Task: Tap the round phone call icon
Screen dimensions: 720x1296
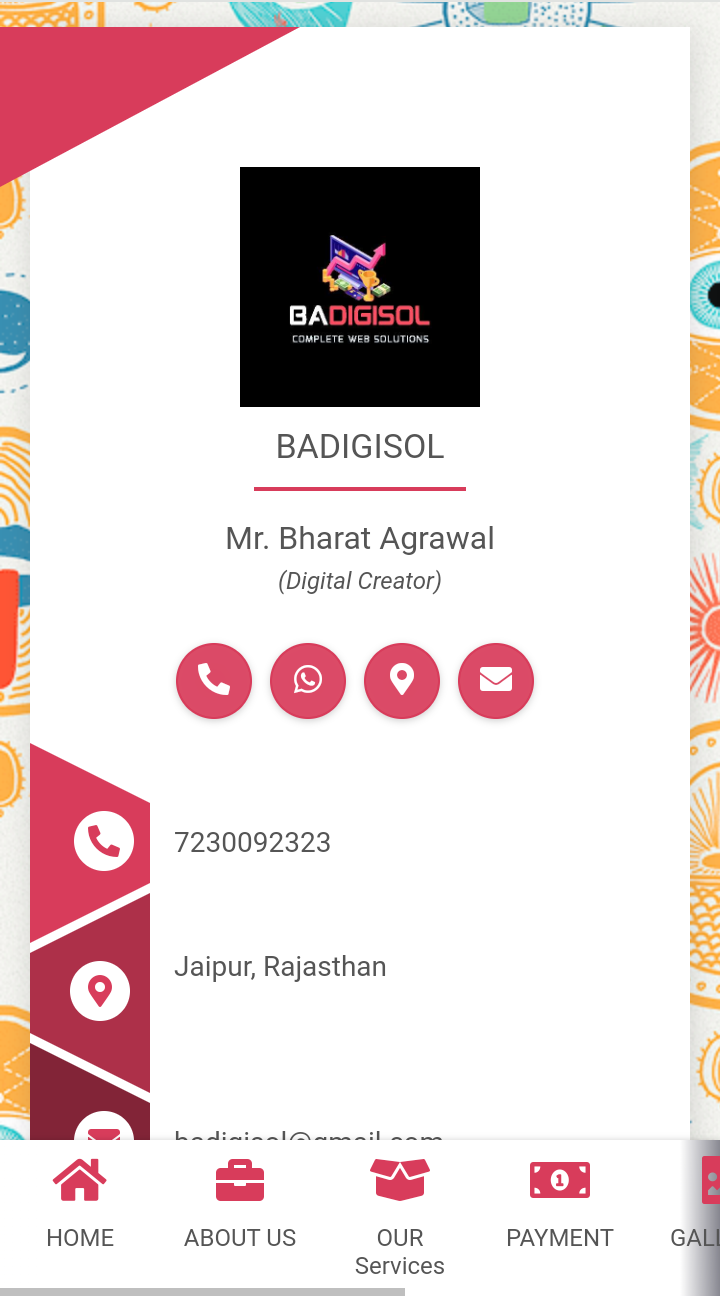Action: tap(214, 681)
